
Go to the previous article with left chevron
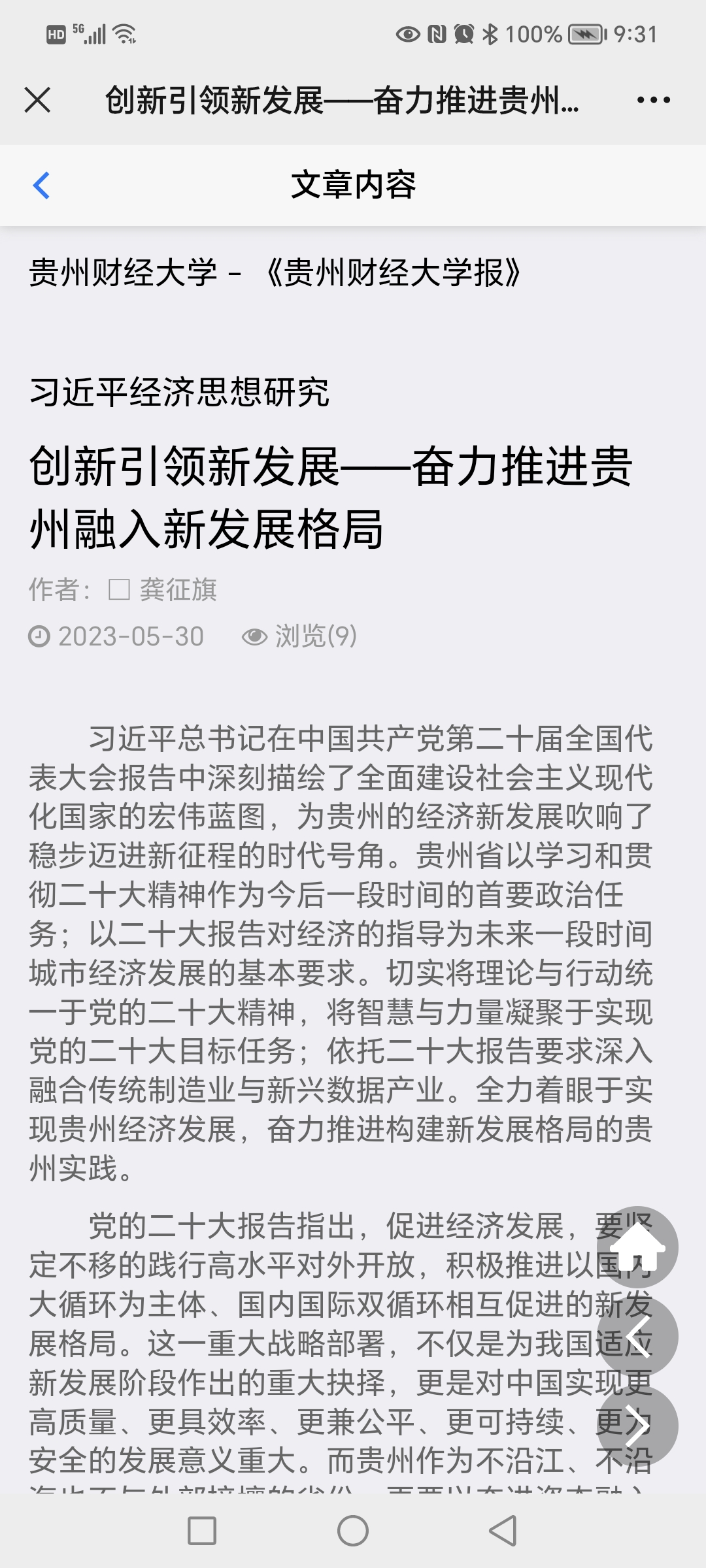pos(637,1336)
